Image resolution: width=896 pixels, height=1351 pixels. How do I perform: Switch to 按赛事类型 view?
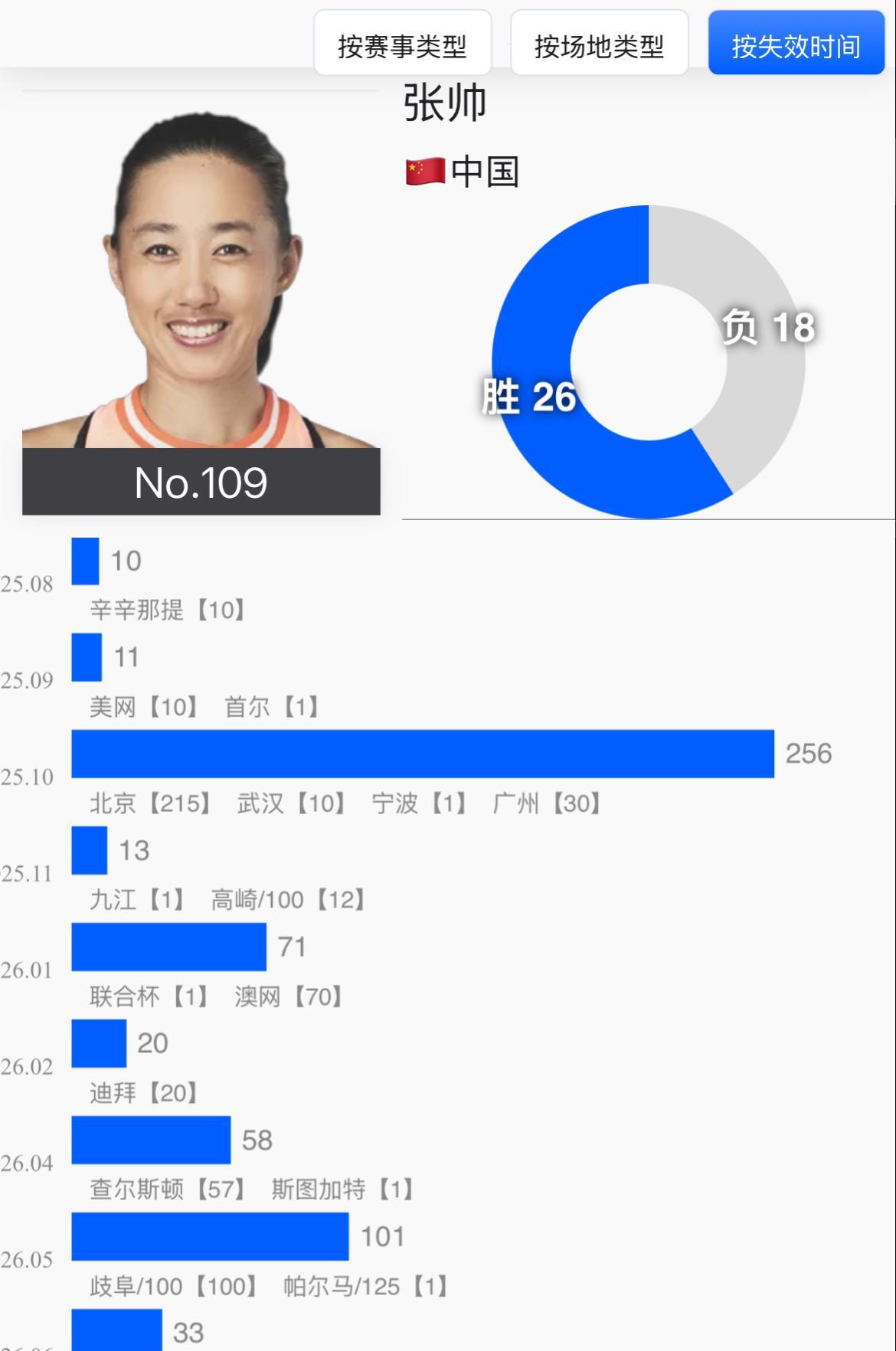pyautogui.click(x=402, y=44)
